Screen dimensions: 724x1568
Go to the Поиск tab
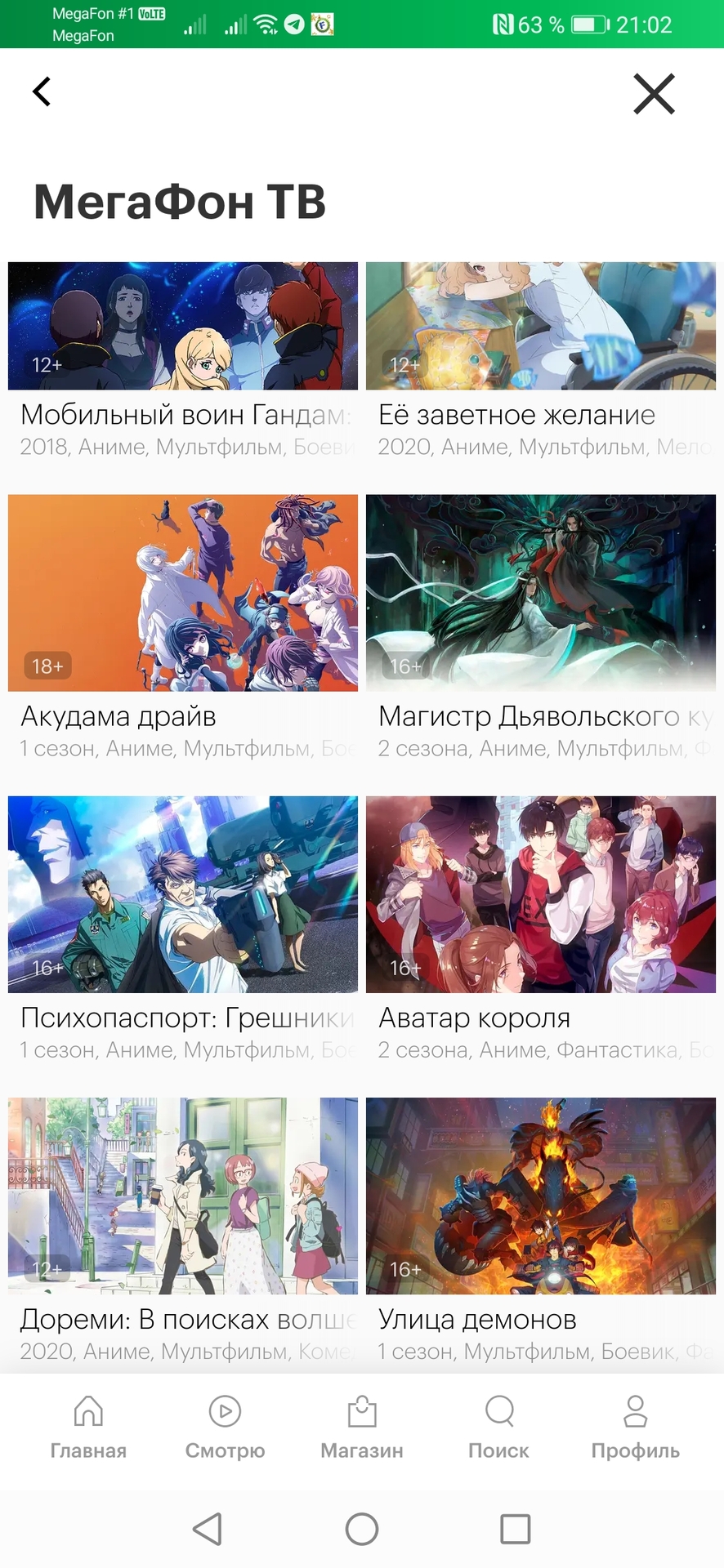point(498,1427)
